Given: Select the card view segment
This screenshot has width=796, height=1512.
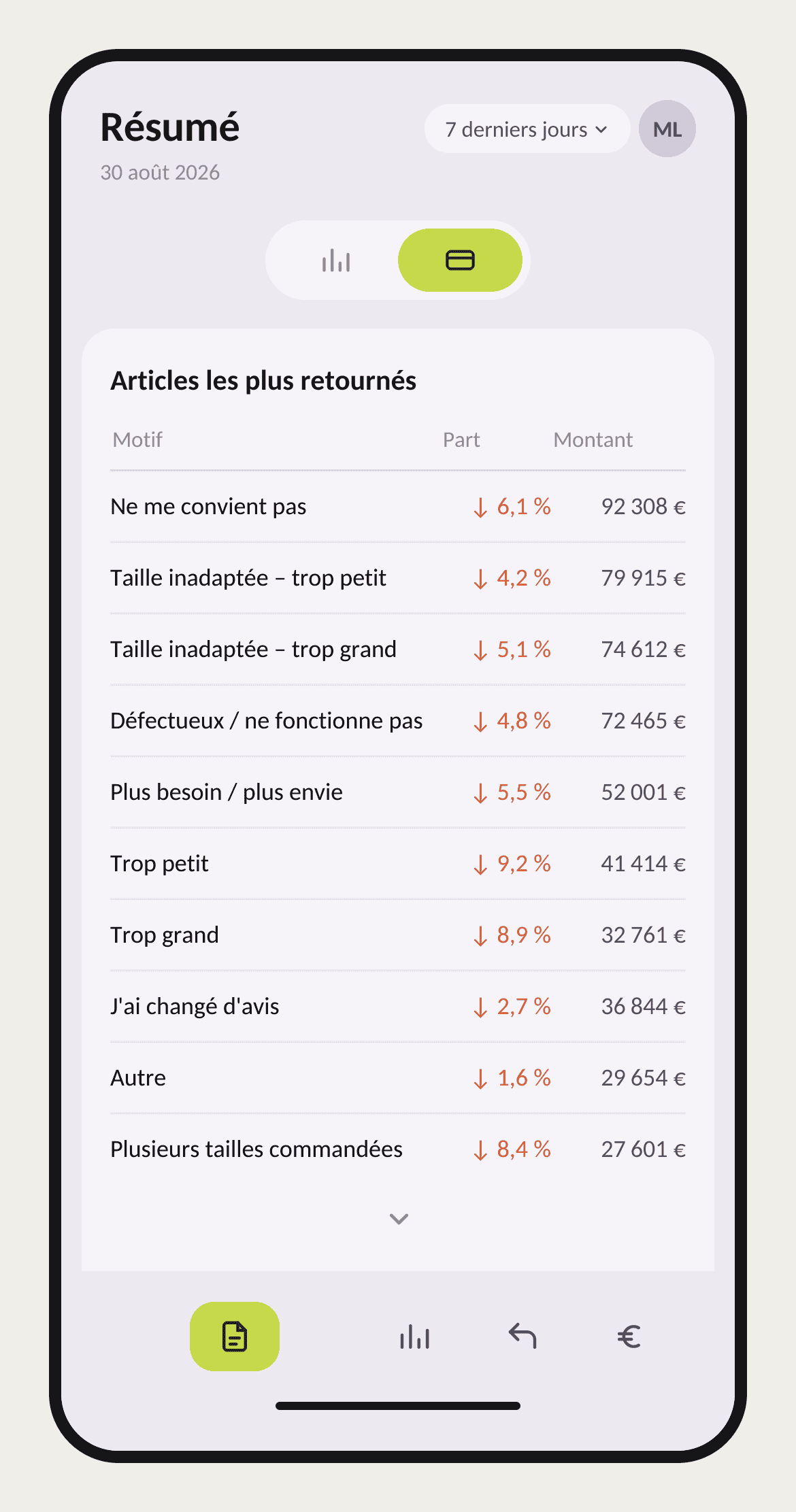Looking at the screenshot, I should pos(460,261).
